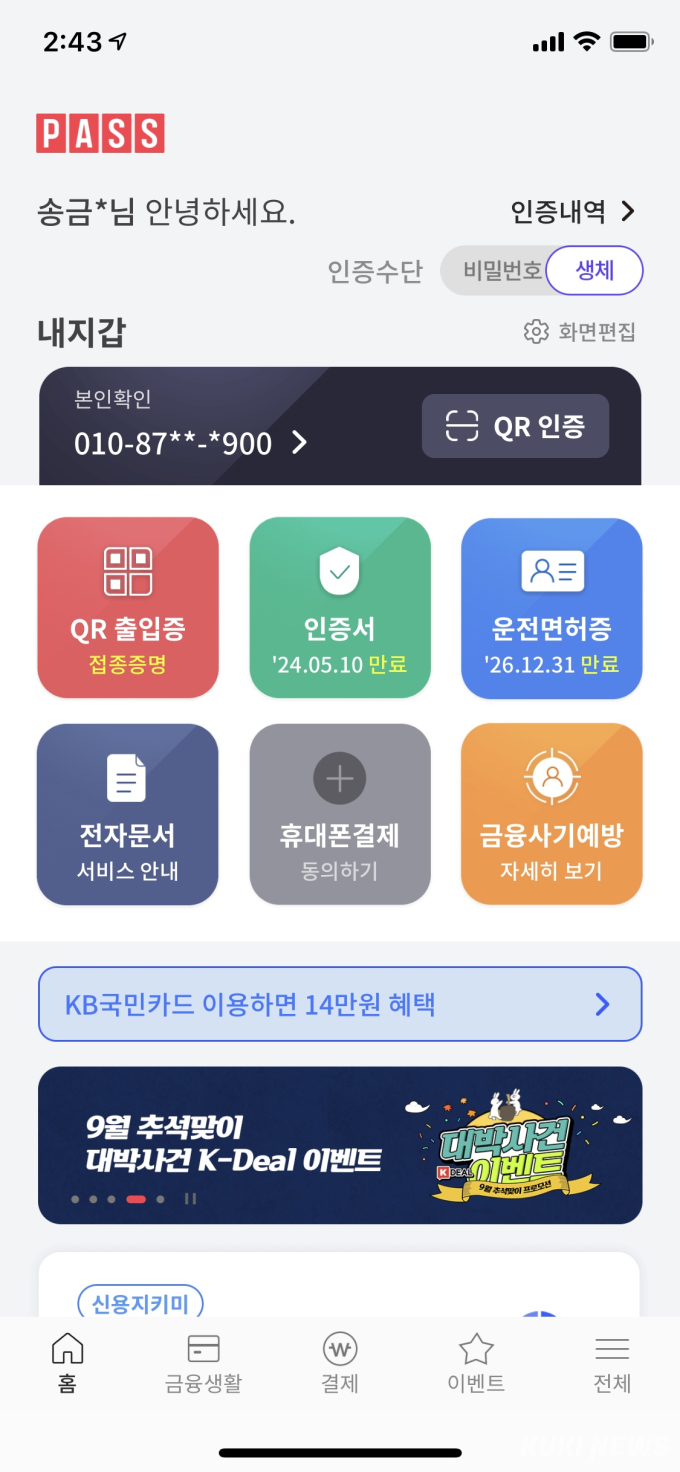This screenshot has width=680, height=1472.
Task: Open 화면편집 screen edit settings
Action: [x=579, y=332]
